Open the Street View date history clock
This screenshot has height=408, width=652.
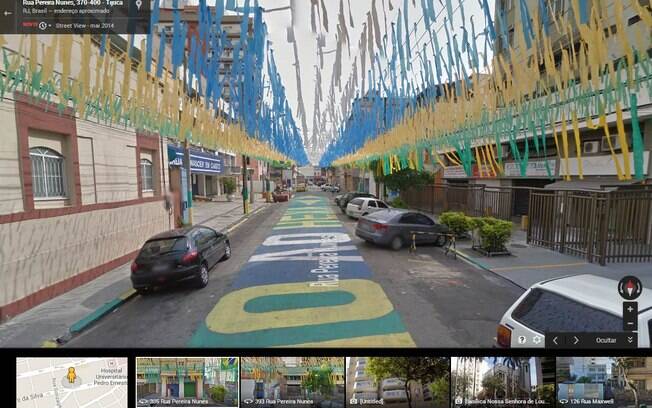[x=43, y=25]
